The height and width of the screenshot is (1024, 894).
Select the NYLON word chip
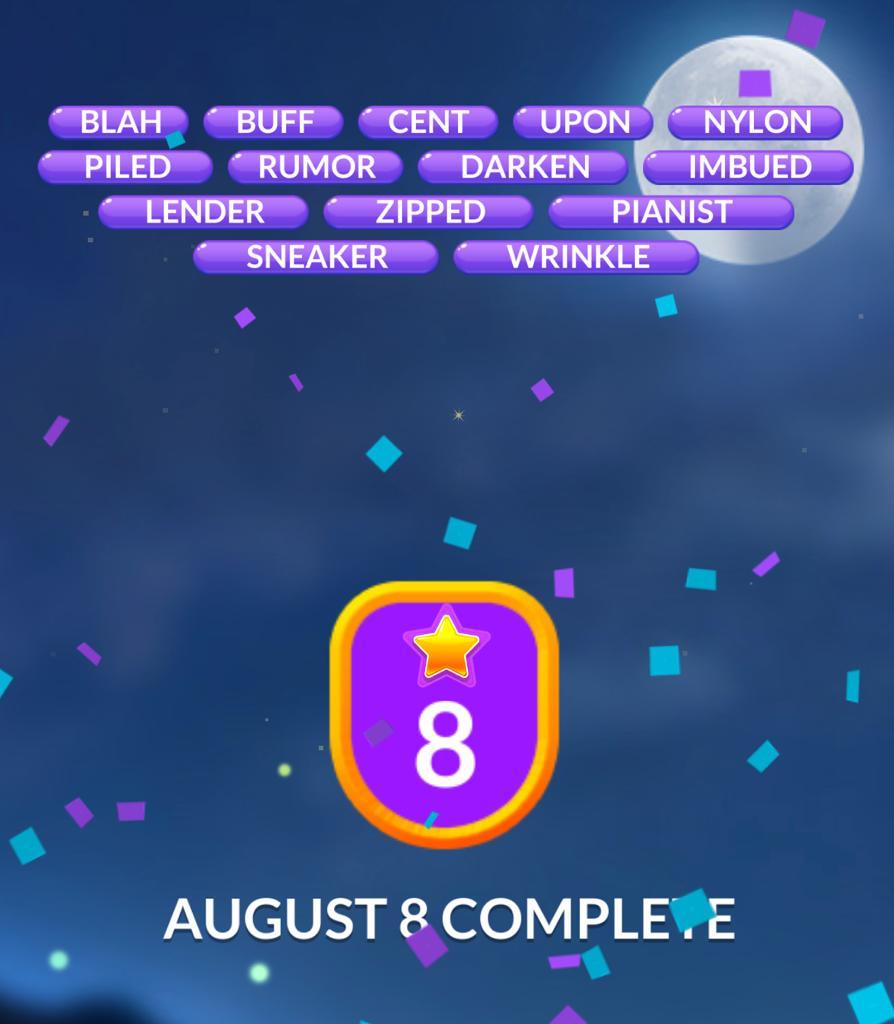756,122
